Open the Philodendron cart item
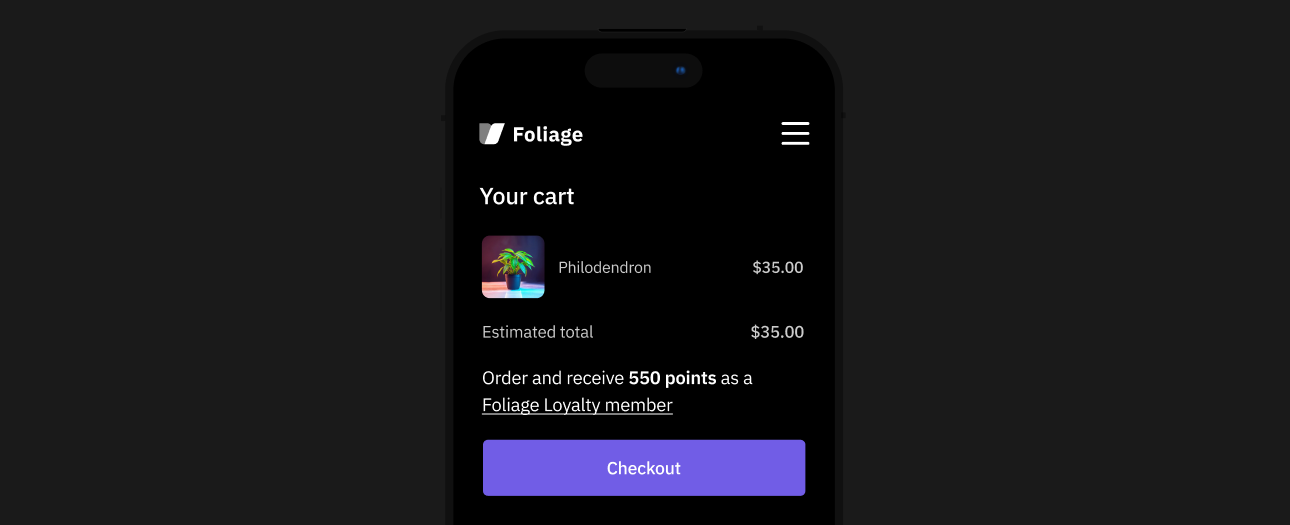Screen dimensions: 1290x525 [x=604, y=268]
